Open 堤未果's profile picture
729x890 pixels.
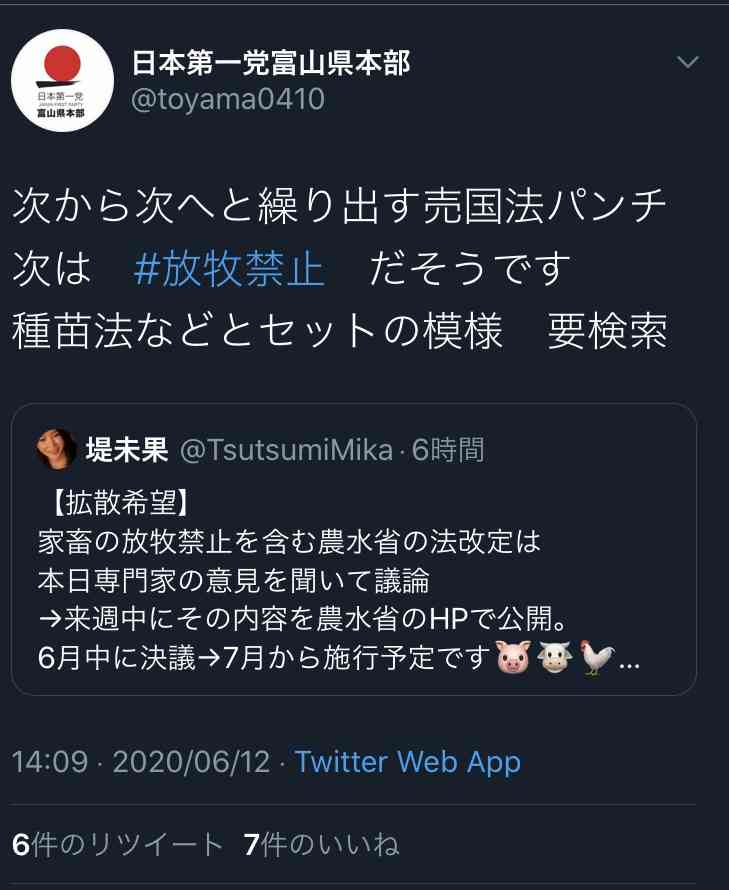coord(57,449)
